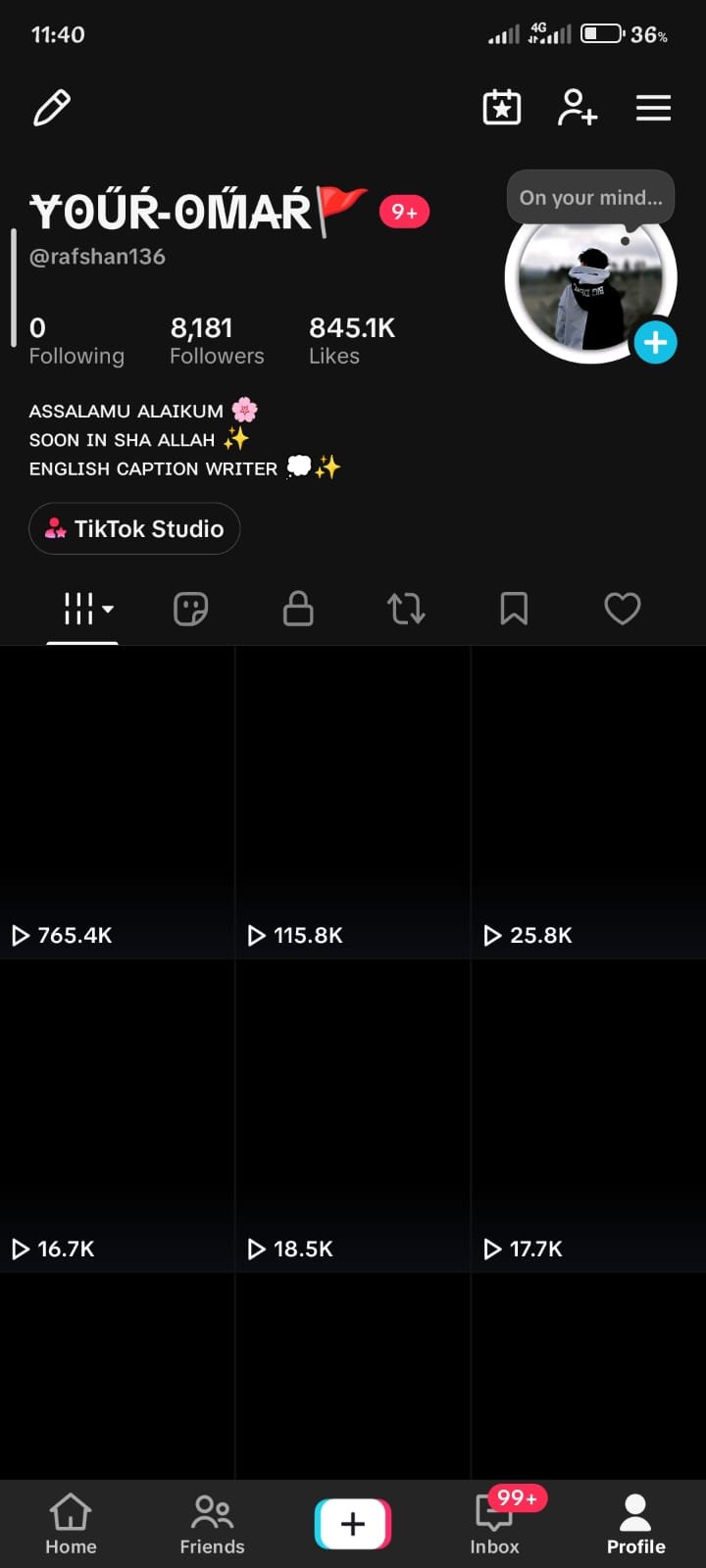Switch to the saved bookmarks tab
Screen dimensions: 706x1568
pyautogui.click(x=514, y=609)
